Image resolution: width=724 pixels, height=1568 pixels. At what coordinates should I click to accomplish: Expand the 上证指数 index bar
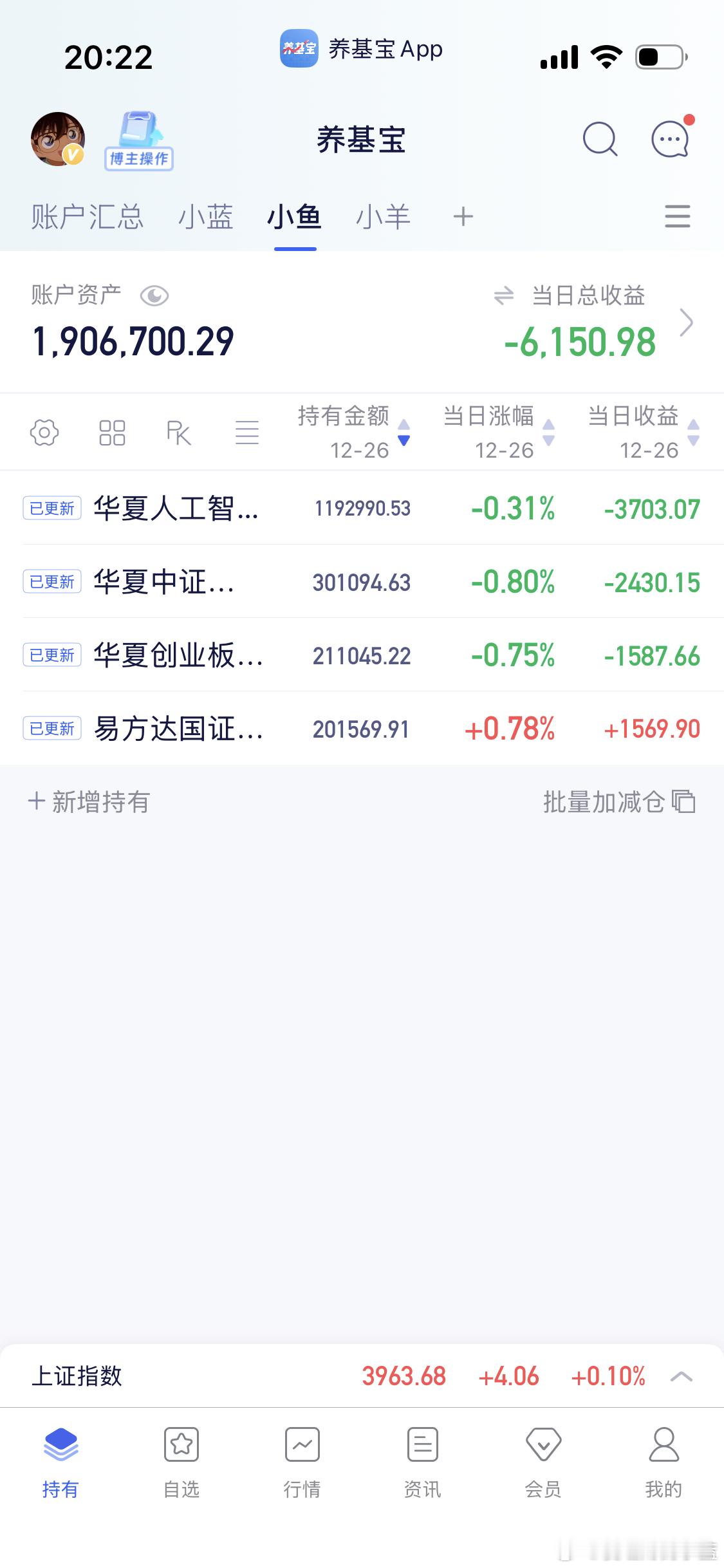click(x=681, y=1377)
